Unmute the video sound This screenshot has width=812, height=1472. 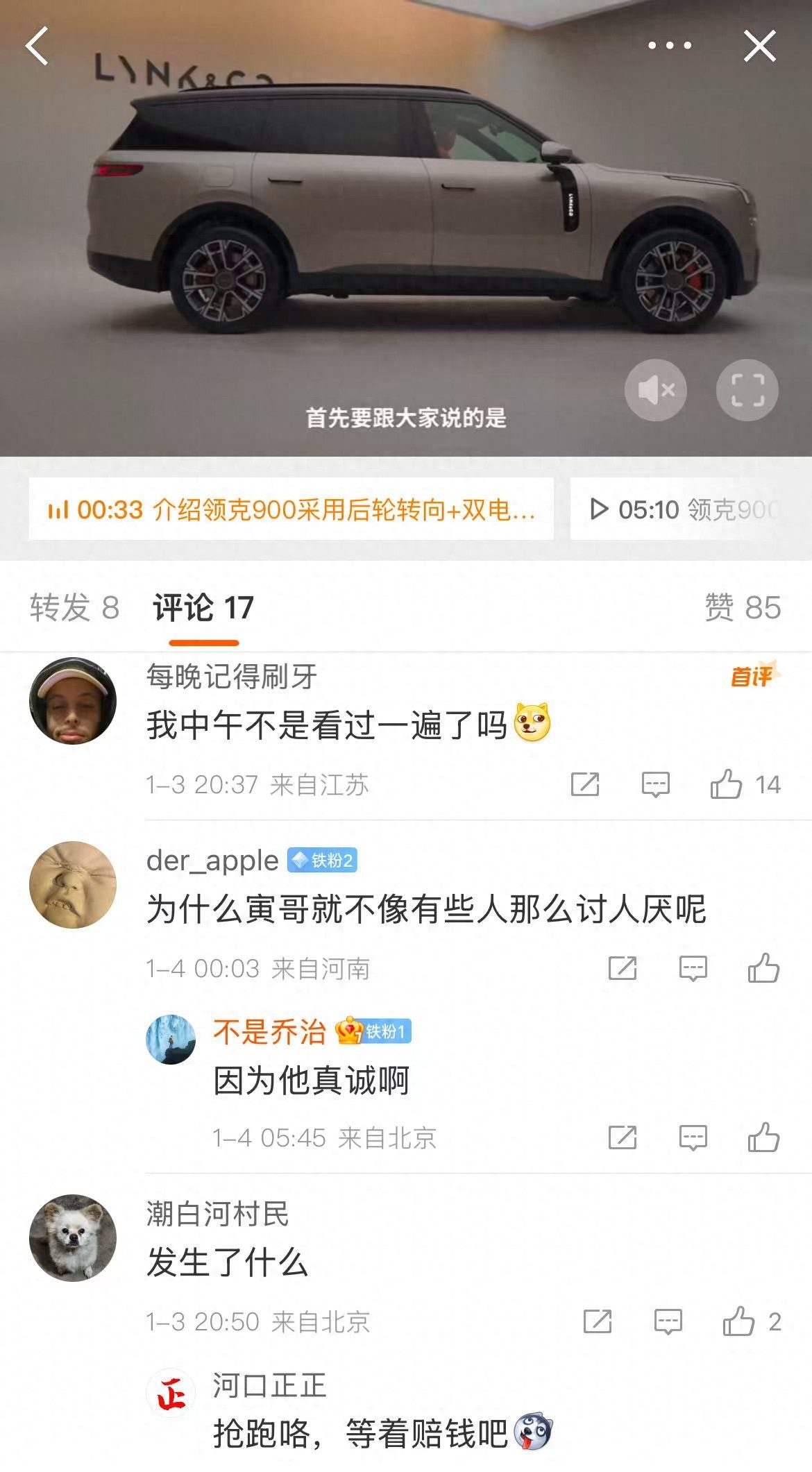(x=656, y=390)
